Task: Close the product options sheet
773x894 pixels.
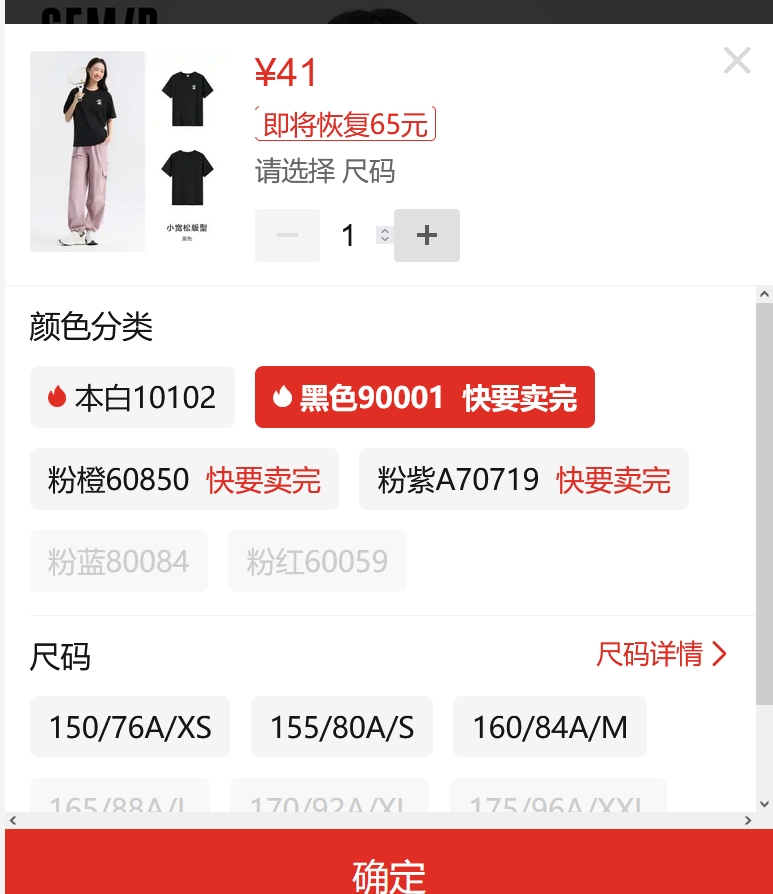Action: [737, 62]
